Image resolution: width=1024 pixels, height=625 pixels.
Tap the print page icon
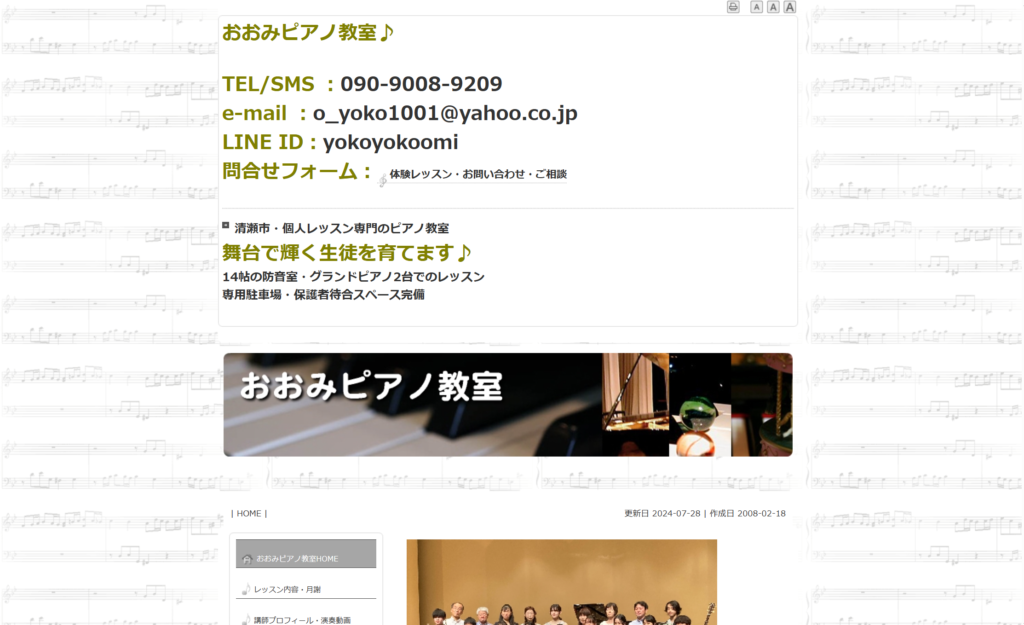(733, 7)
